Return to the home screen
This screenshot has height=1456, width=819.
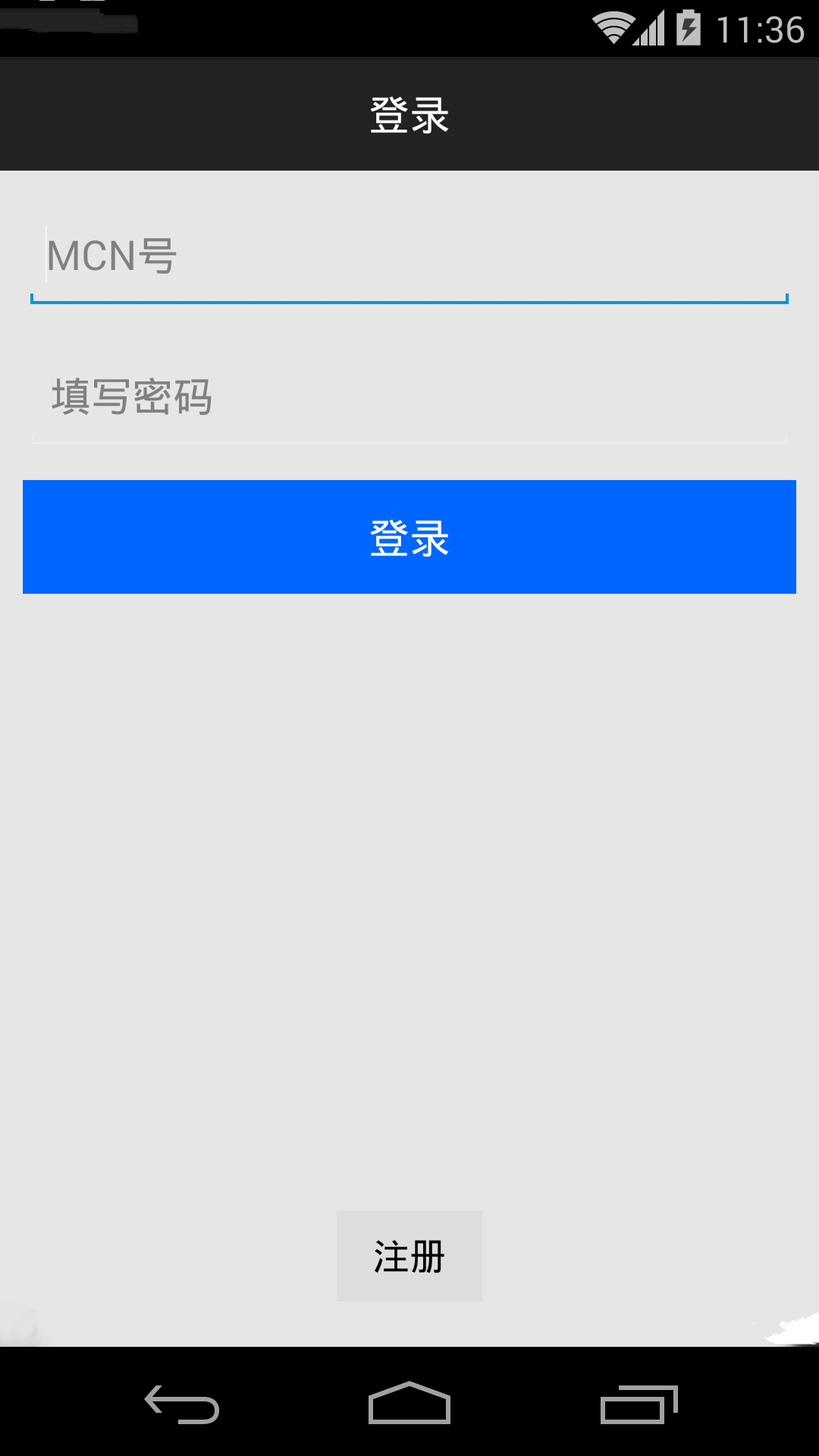[x=409, y=1403]
